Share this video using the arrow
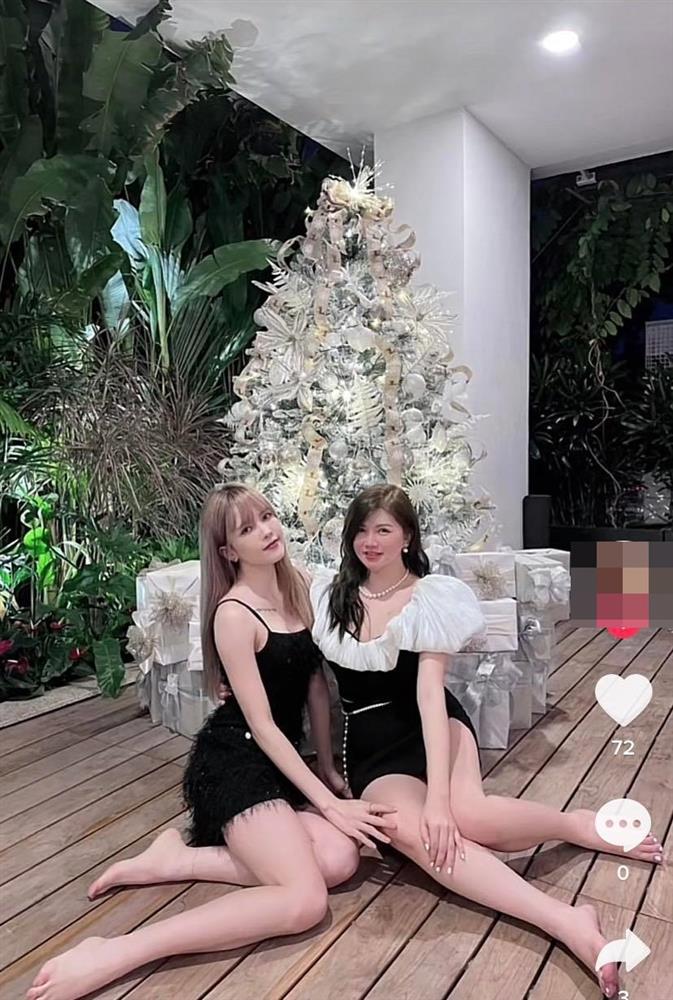The height and width of the screenshot is (1000, 673). 622,950
